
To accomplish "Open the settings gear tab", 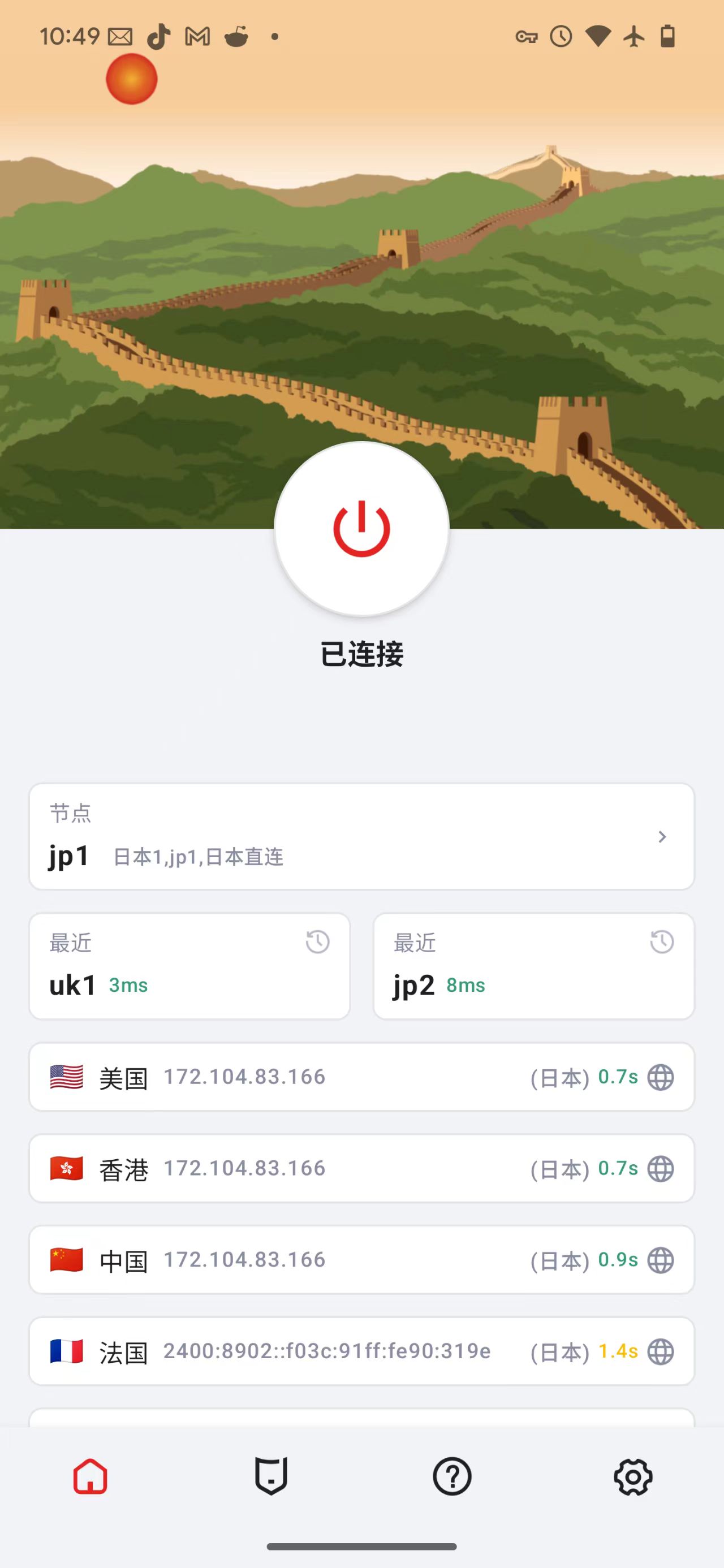I will pos(633,1476).
